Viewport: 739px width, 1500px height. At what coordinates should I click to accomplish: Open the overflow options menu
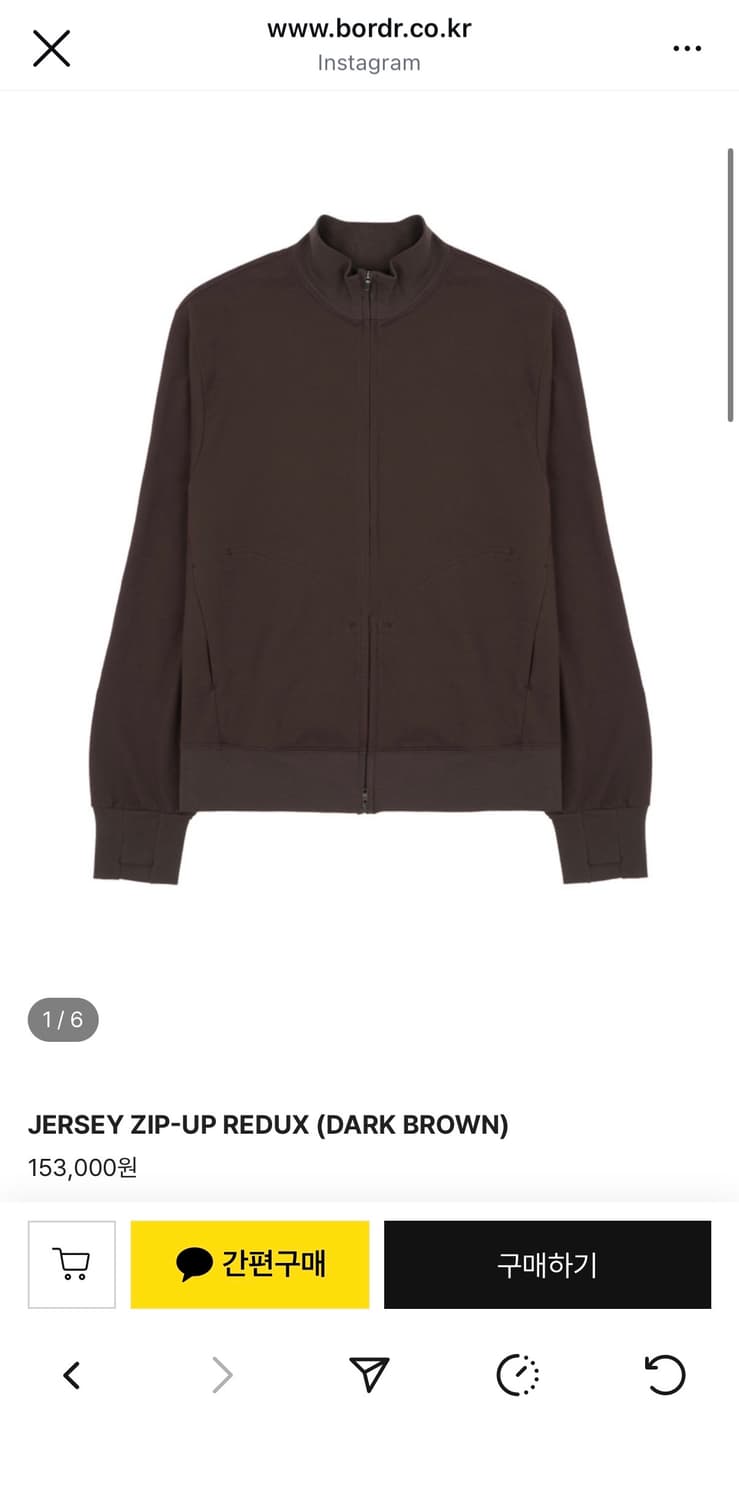(687, 47)
